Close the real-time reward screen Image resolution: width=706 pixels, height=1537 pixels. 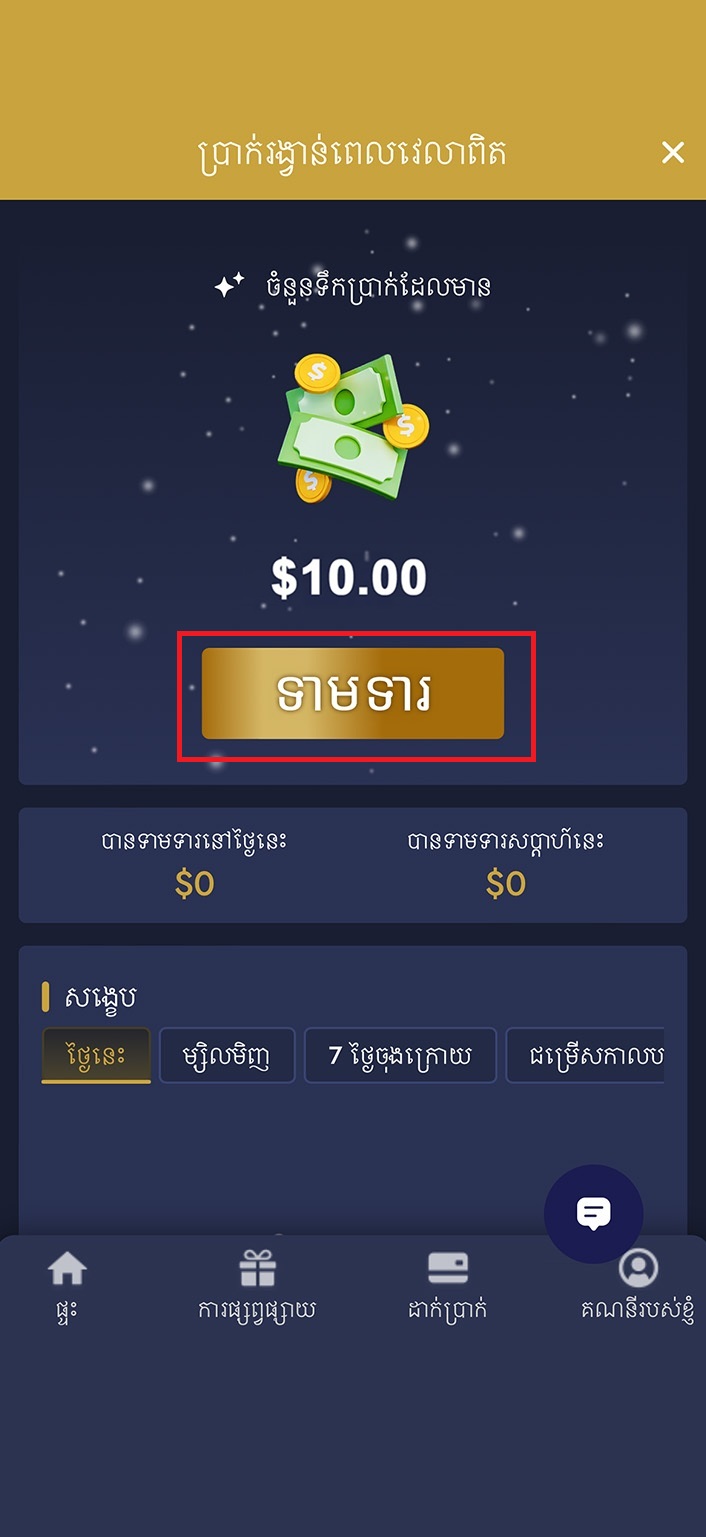click(673, 152)
